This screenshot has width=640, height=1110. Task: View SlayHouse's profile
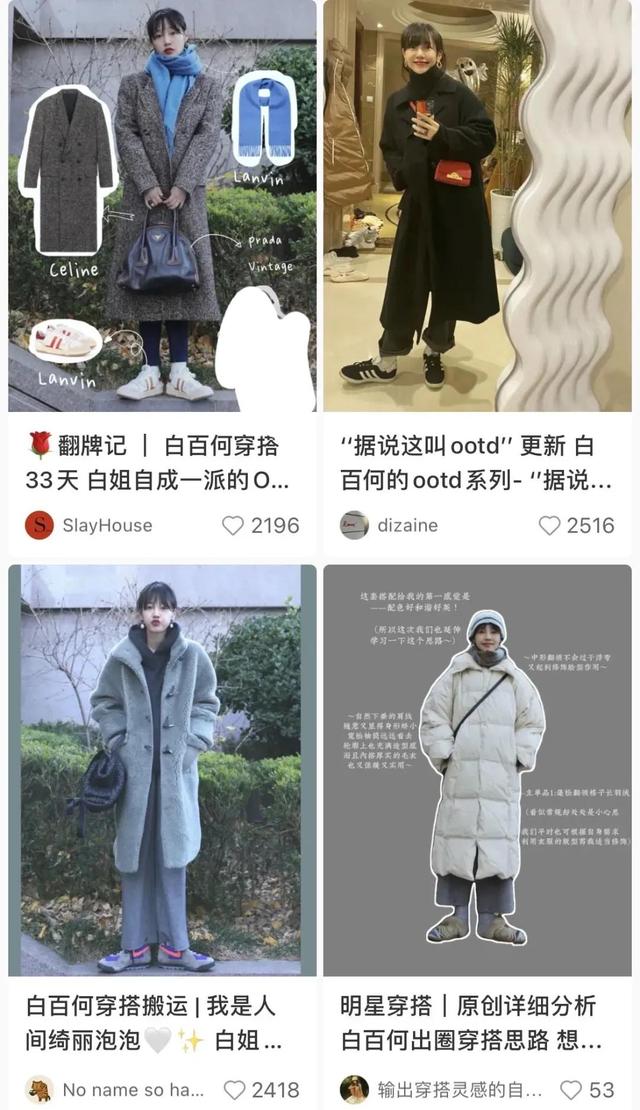(x=90, y=525)
